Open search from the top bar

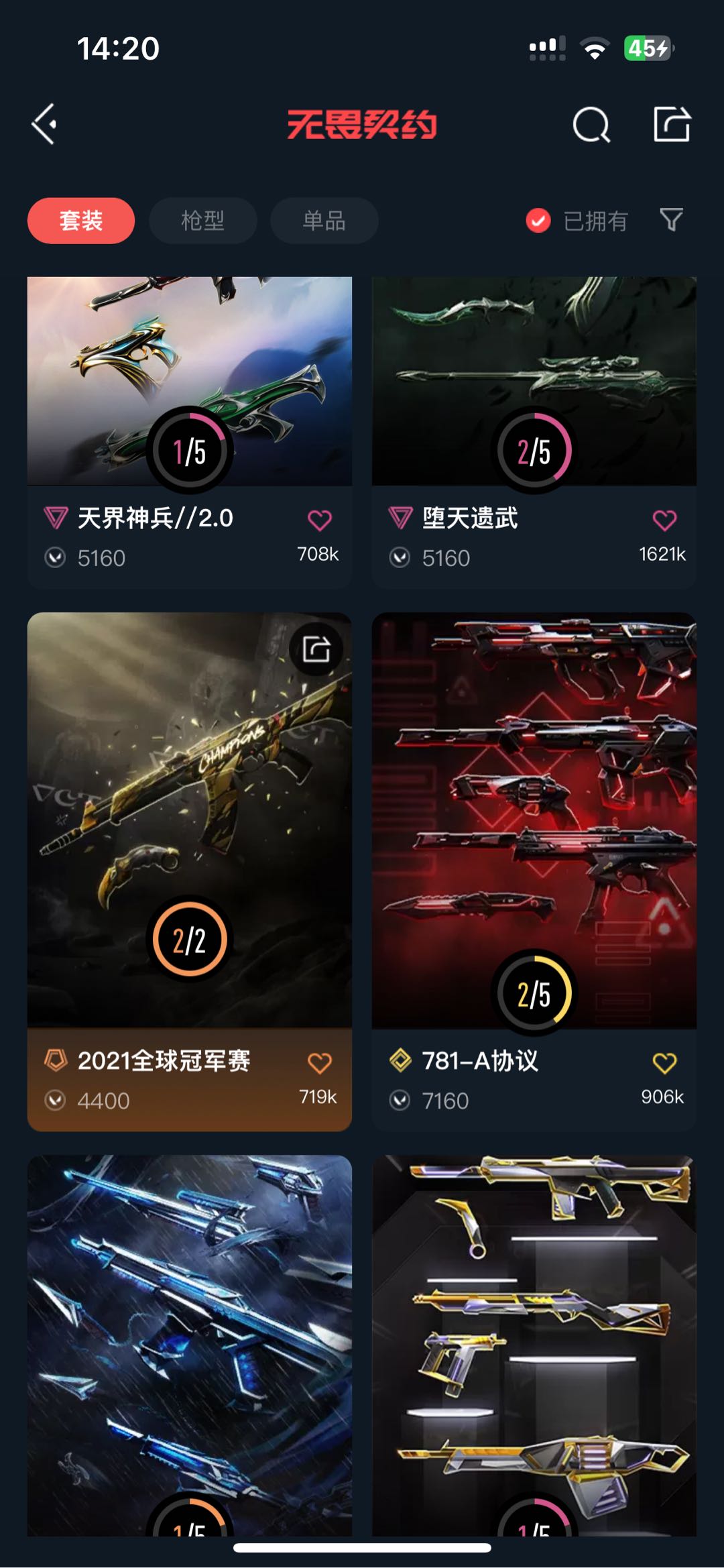point(591,125)
